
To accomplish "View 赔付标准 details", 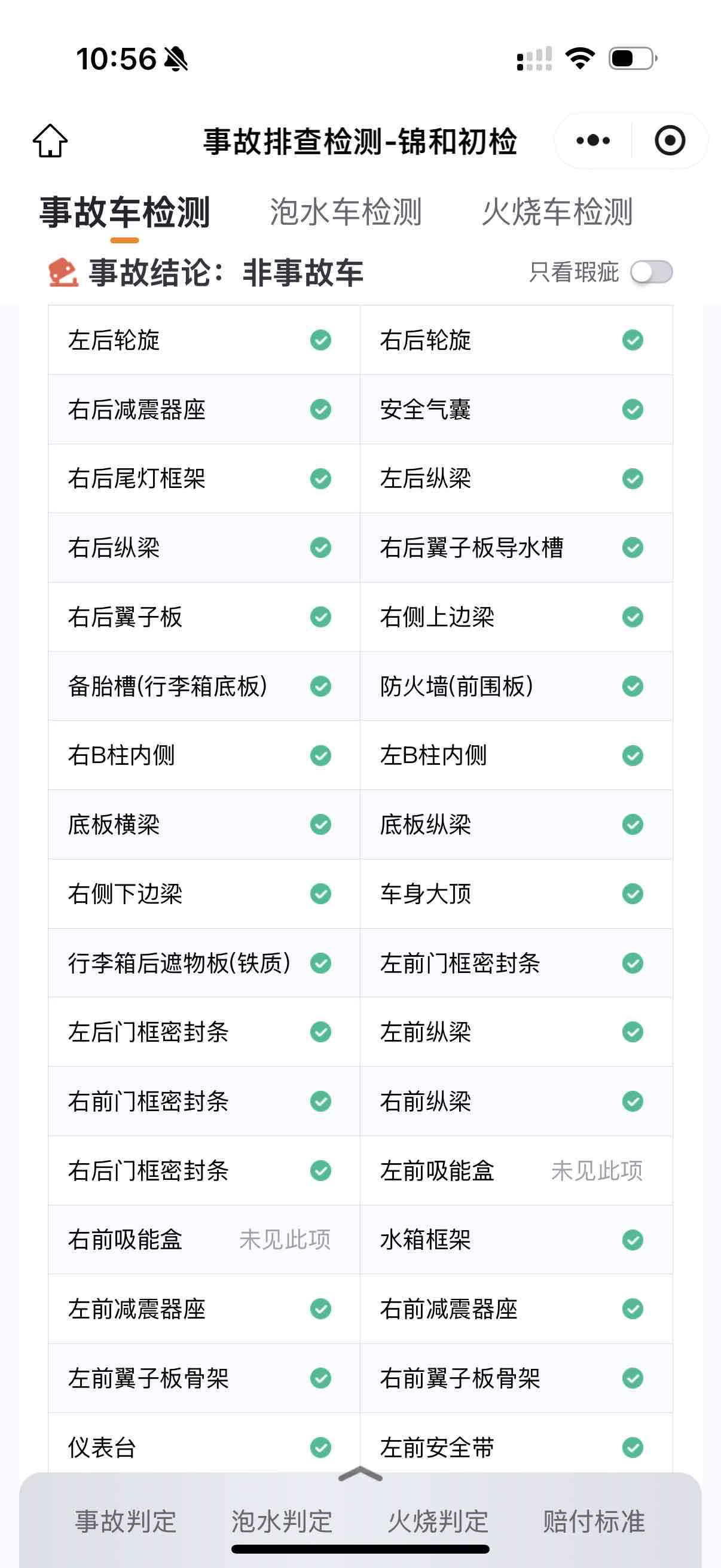I will point(594,1521).
